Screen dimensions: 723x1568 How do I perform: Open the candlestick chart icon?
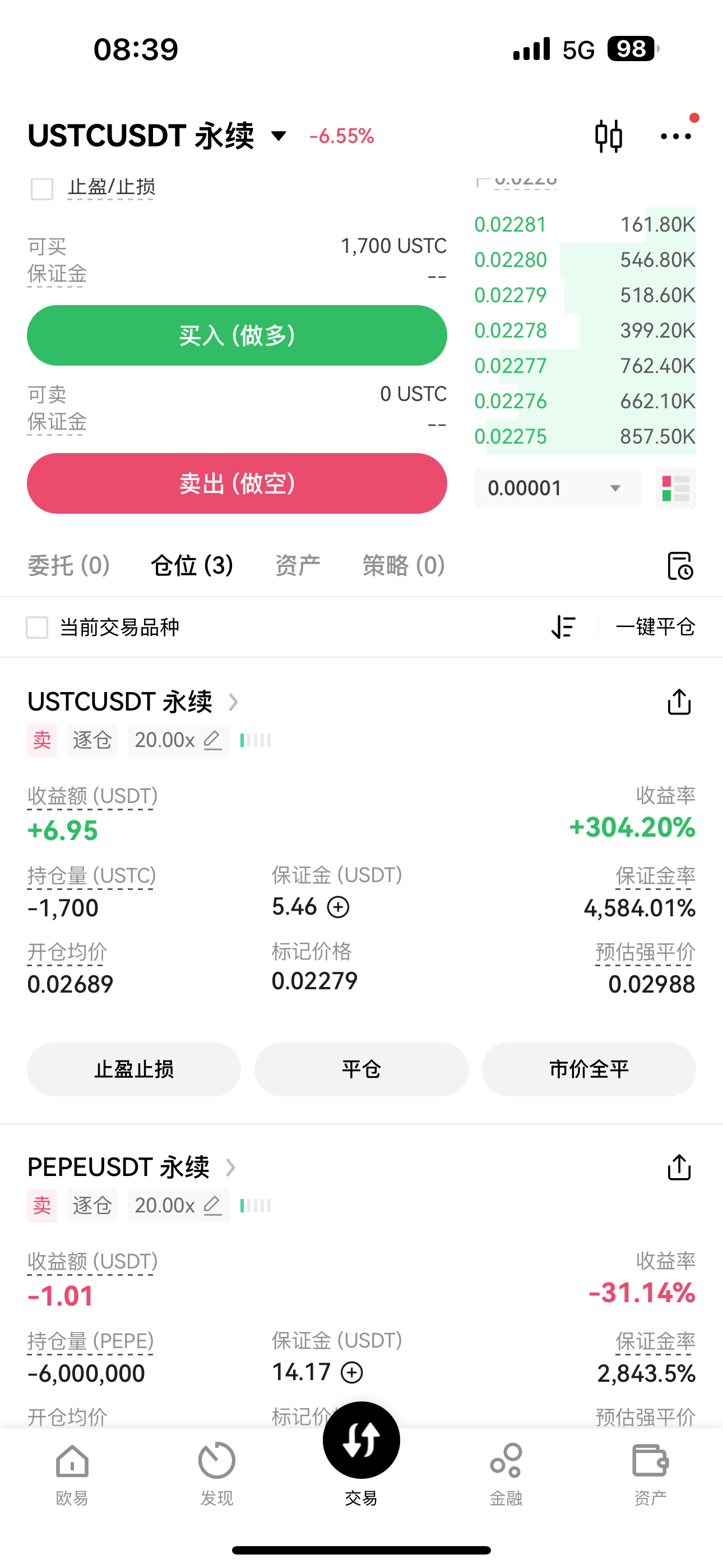click(x=609, y=136)
